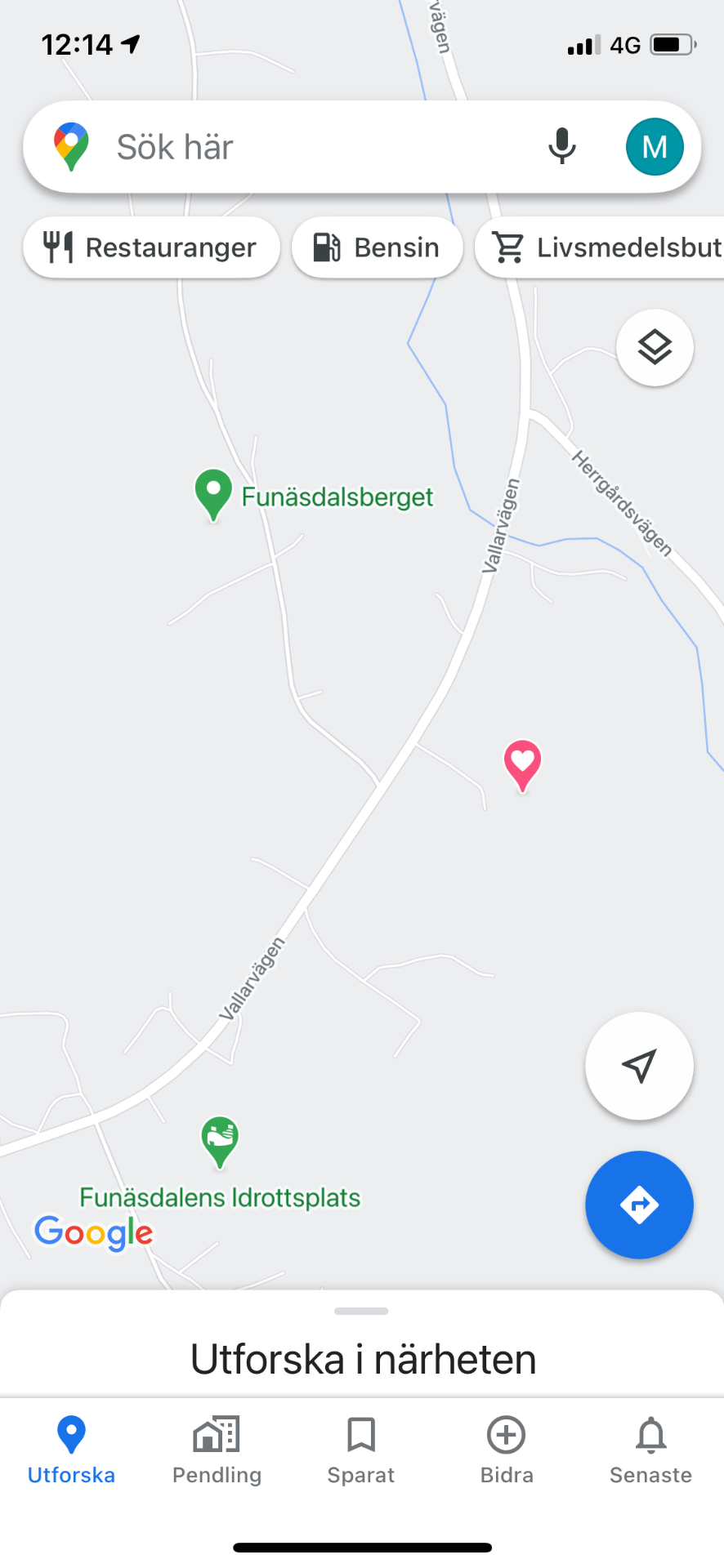The image size is (724, 1568).
Task: Switch to the Pendling tab
Action: click(x=217, y=1450)
